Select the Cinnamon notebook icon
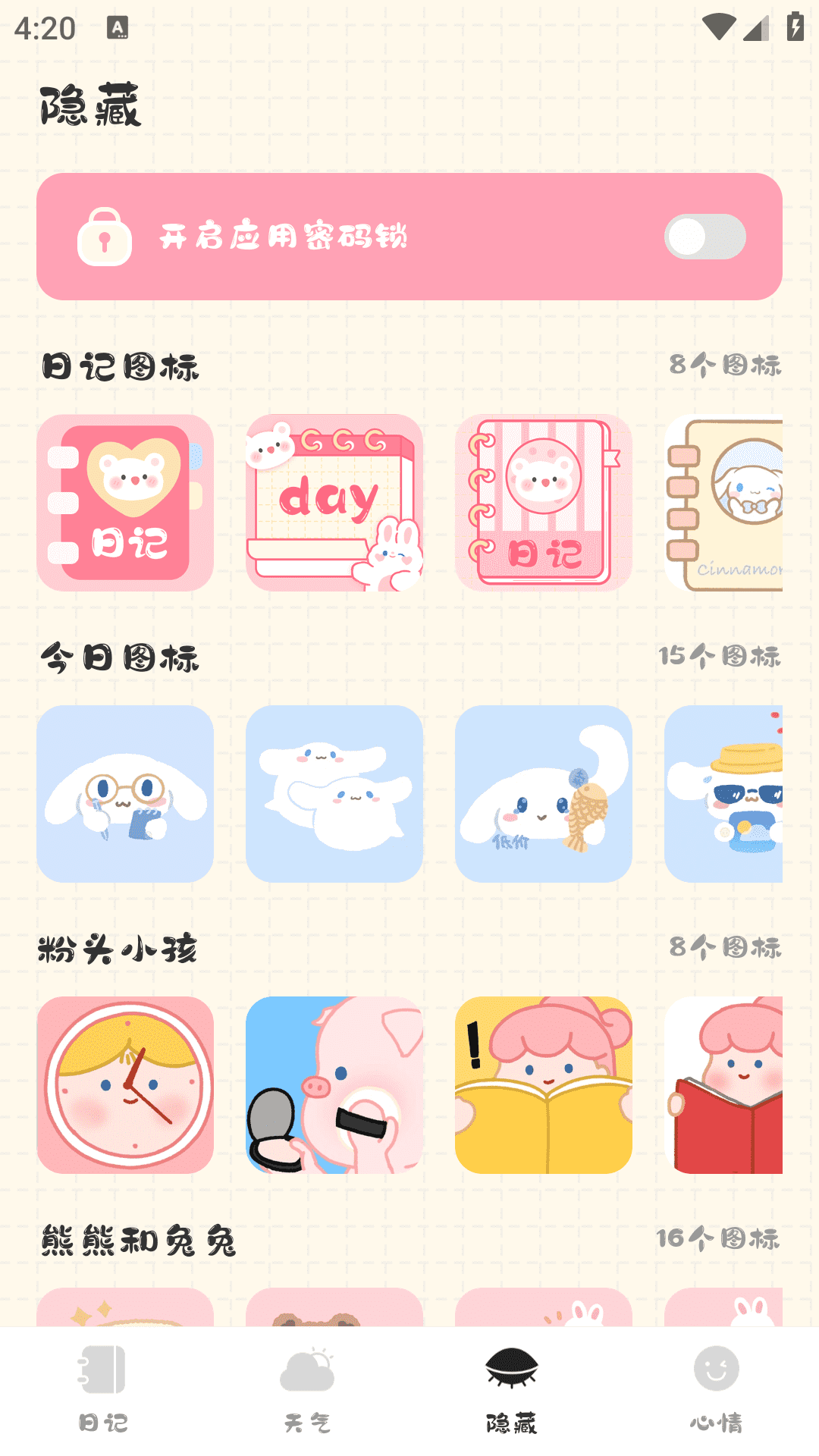The image size is (819, 1456). 723,503
